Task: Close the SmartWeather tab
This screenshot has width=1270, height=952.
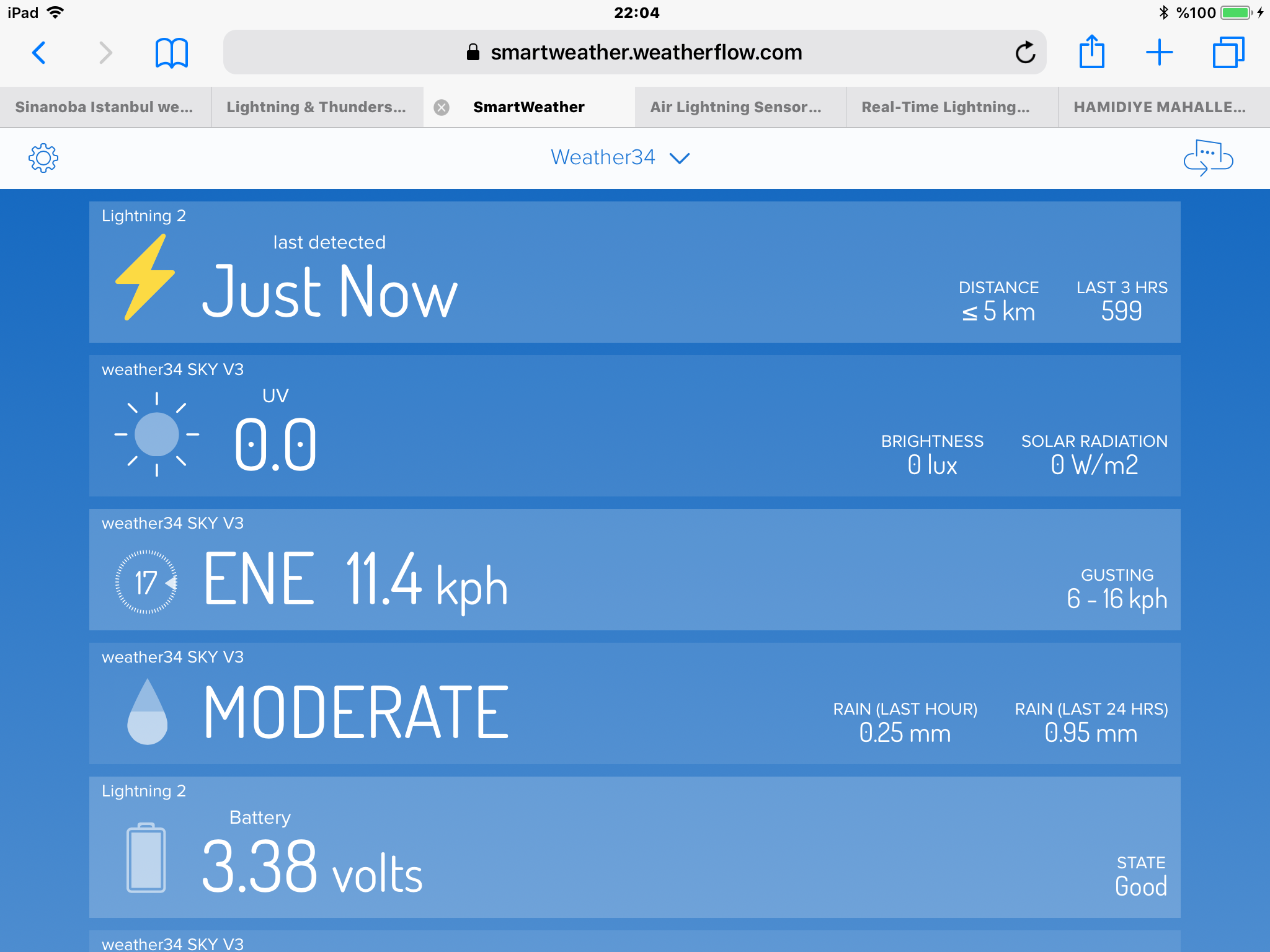Action: pyautogui.click(x=442, y=108)
